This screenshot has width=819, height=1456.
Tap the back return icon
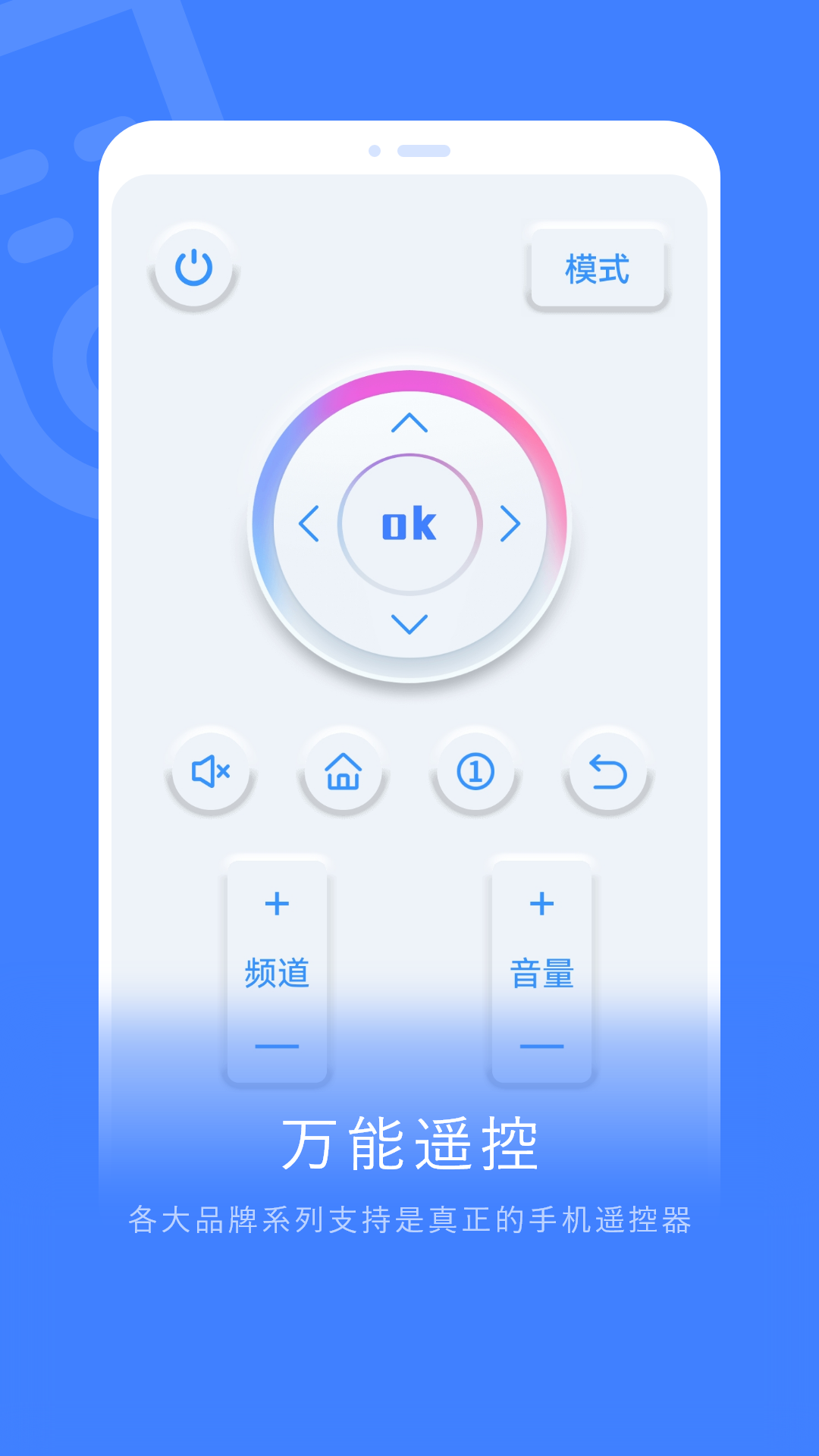607,772
